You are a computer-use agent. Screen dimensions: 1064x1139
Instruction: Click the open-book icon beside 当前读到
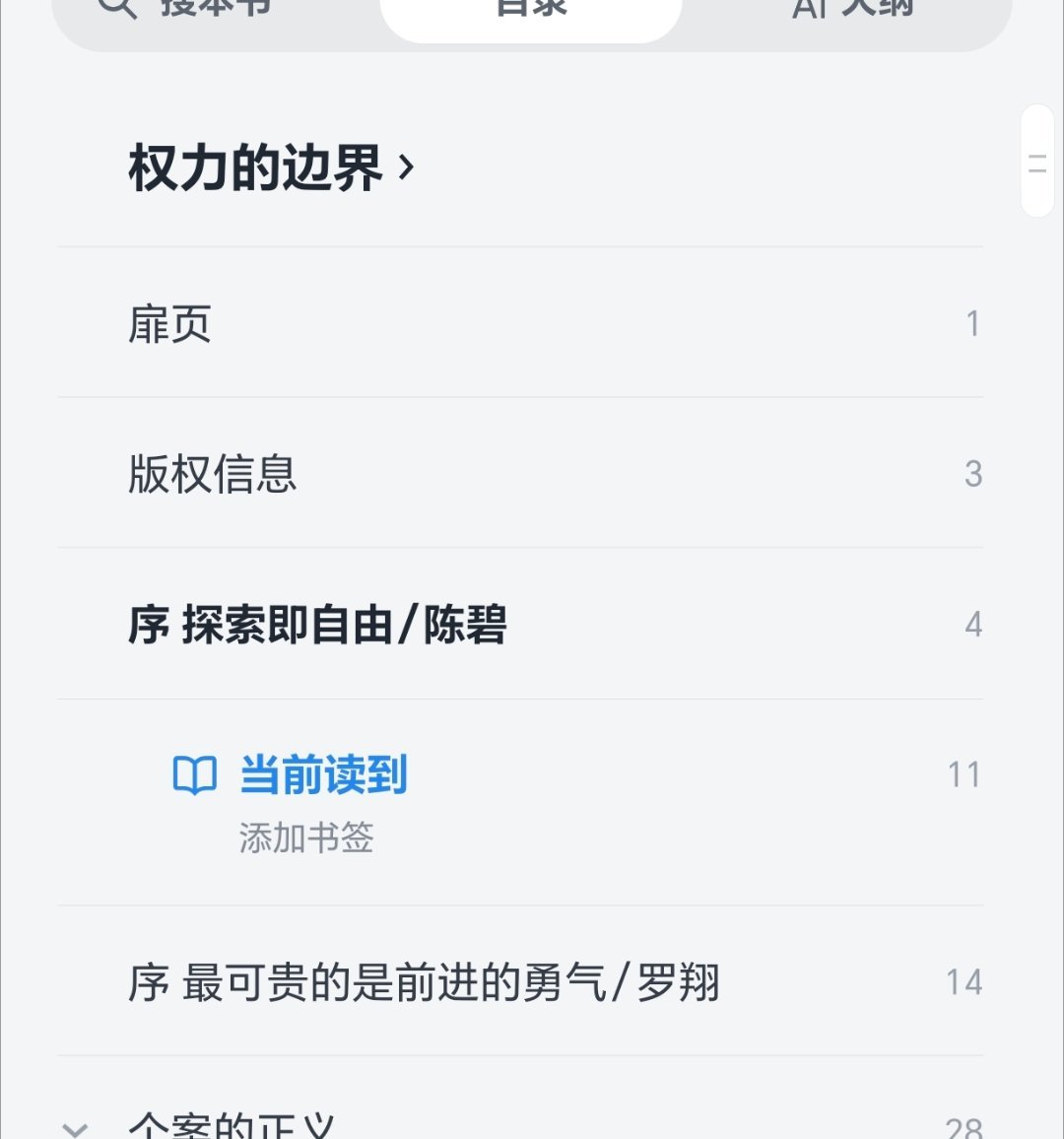[193, 774]
